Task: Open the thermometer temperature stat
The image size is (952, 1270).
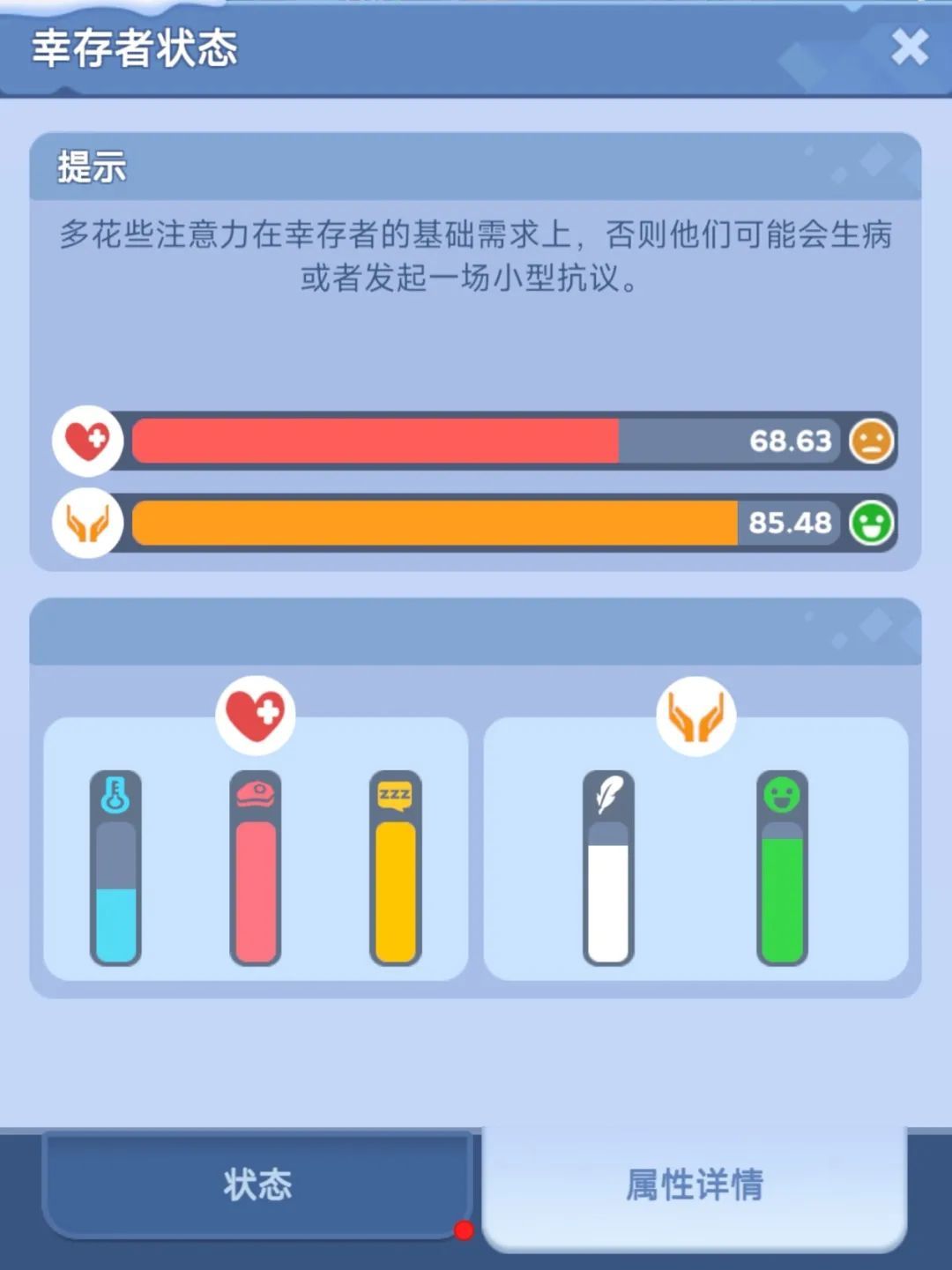Action: click(117, 795)
